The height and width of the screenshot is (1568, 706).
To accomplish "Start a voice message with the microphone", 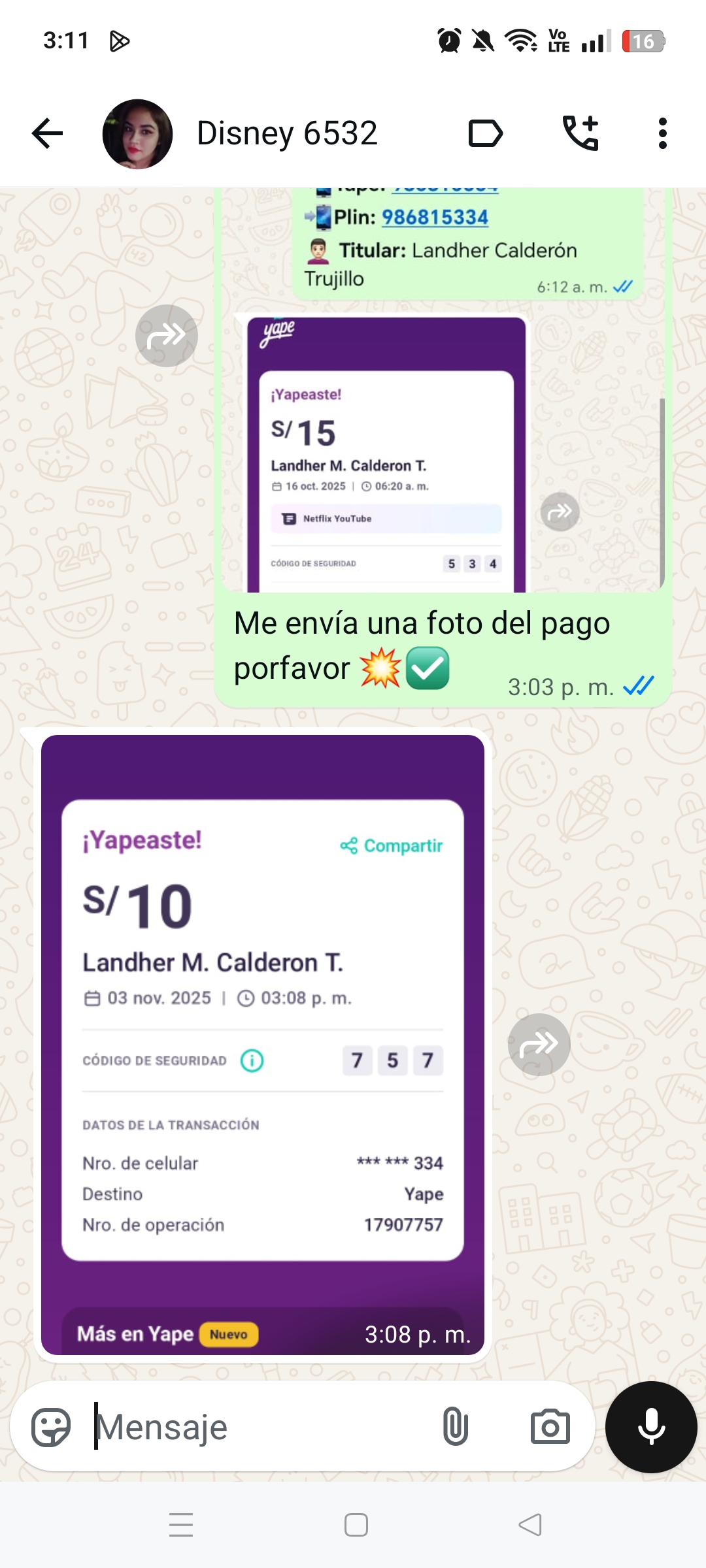I will 651,1426.
